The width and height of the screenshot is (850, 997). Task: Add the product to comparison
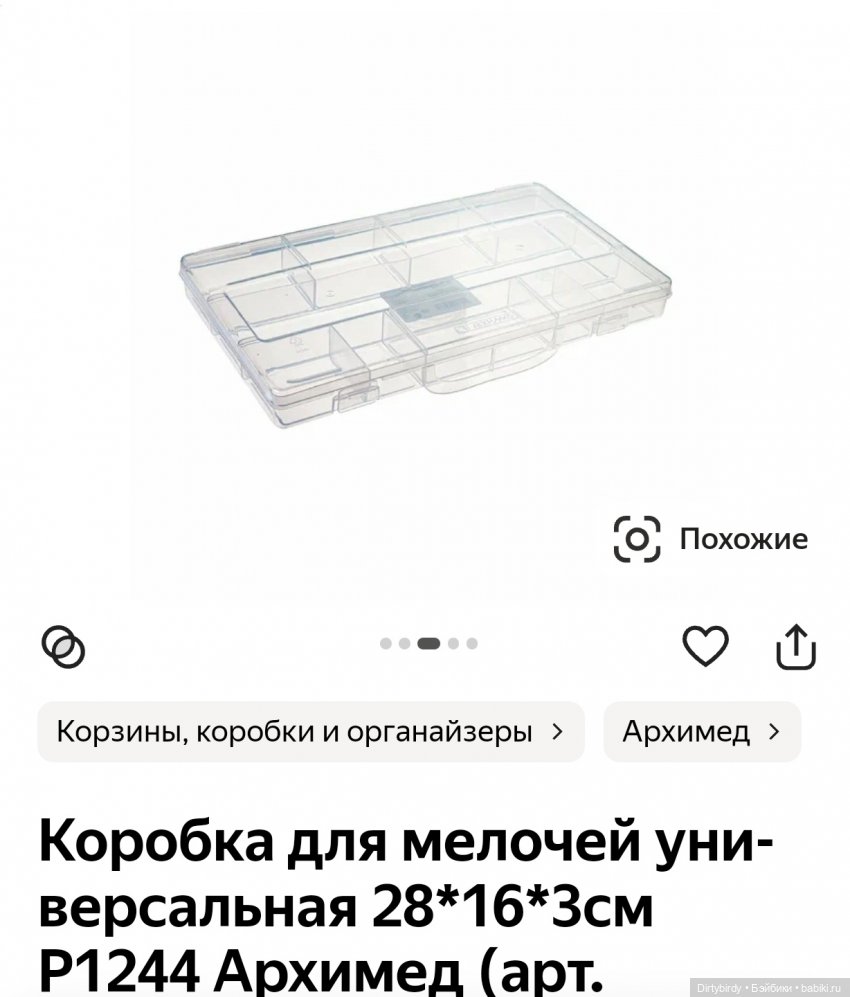[x=63, y=646]
